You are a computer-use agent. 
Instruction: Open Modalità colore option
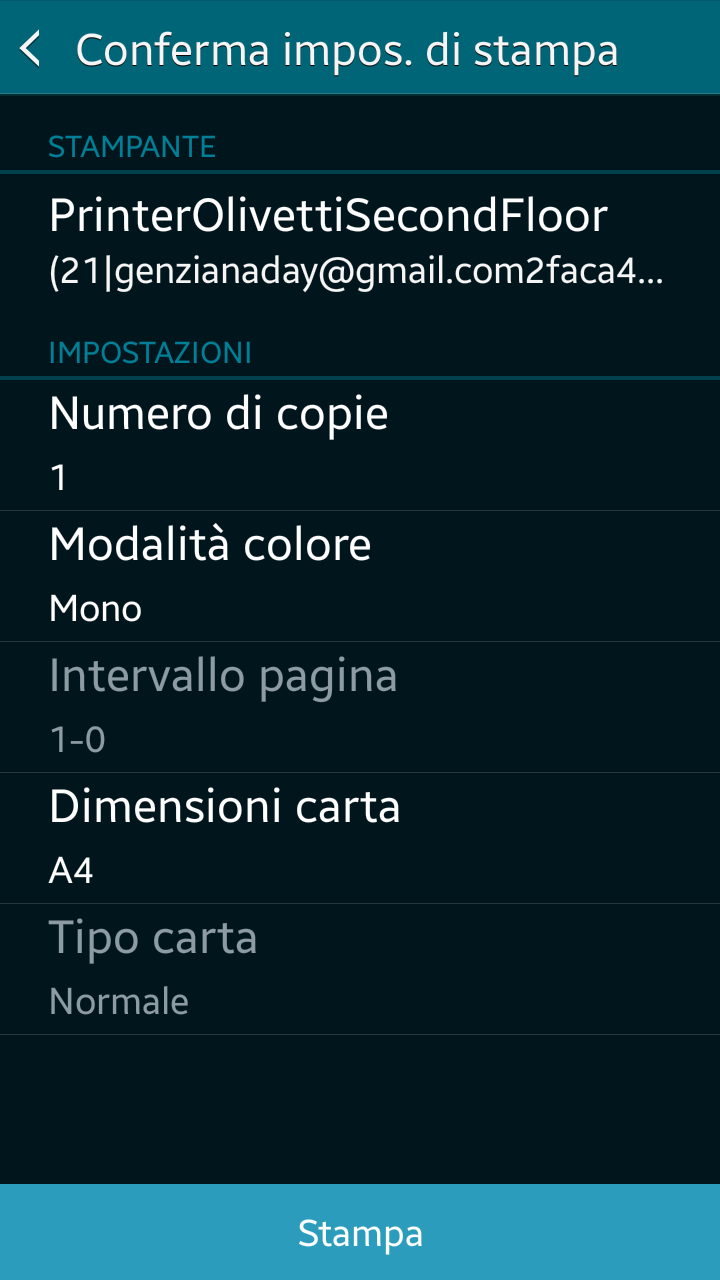[x=360, y=576]
